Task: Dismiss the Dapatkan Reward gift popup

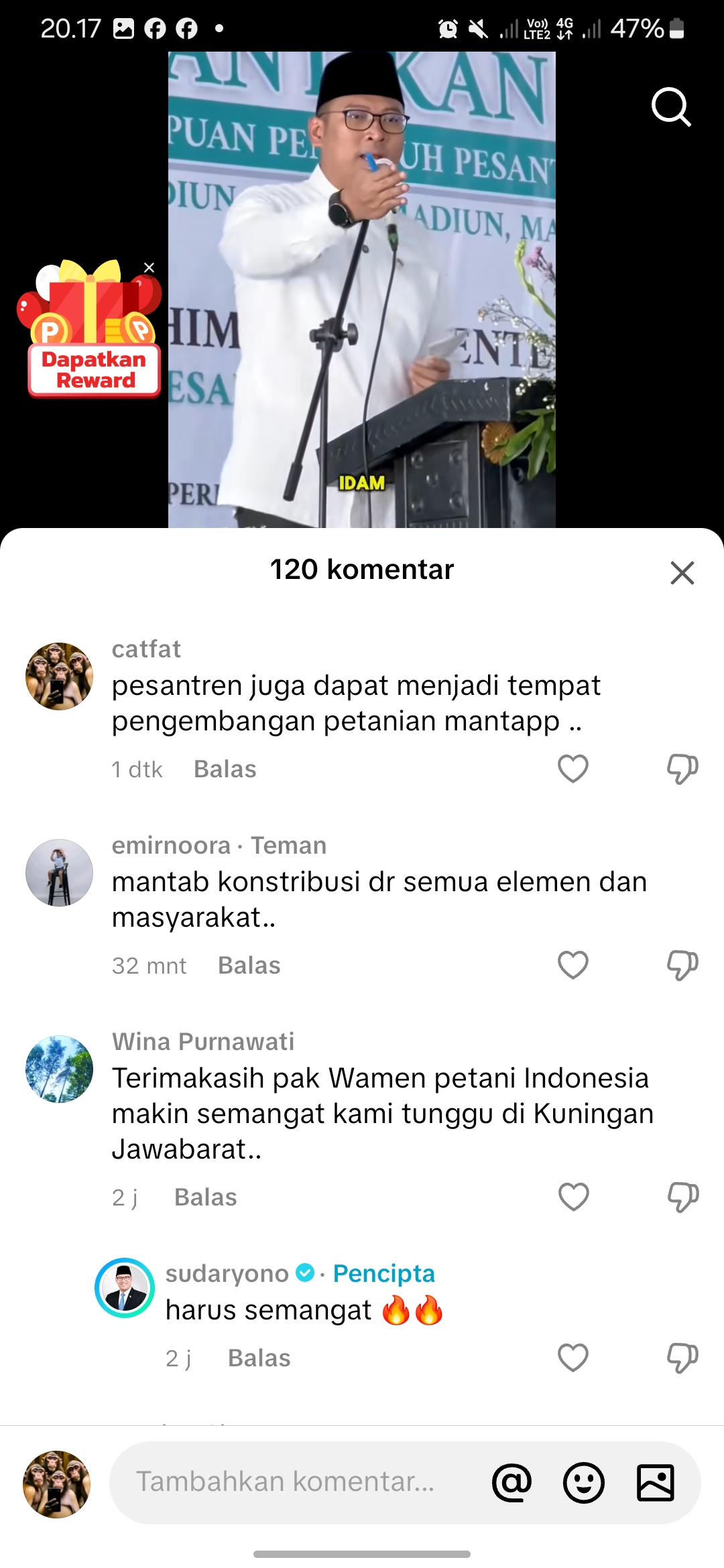Action: point(149,267)
